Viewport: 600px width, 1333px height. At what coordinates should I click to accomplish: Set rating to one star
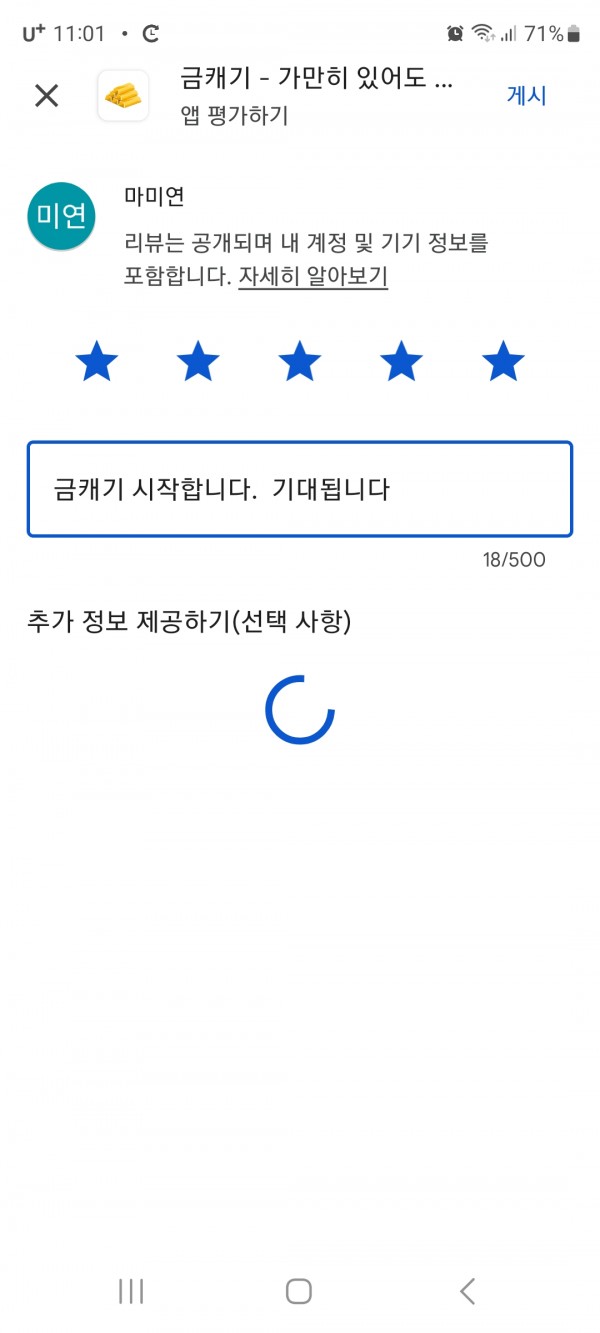97,361
